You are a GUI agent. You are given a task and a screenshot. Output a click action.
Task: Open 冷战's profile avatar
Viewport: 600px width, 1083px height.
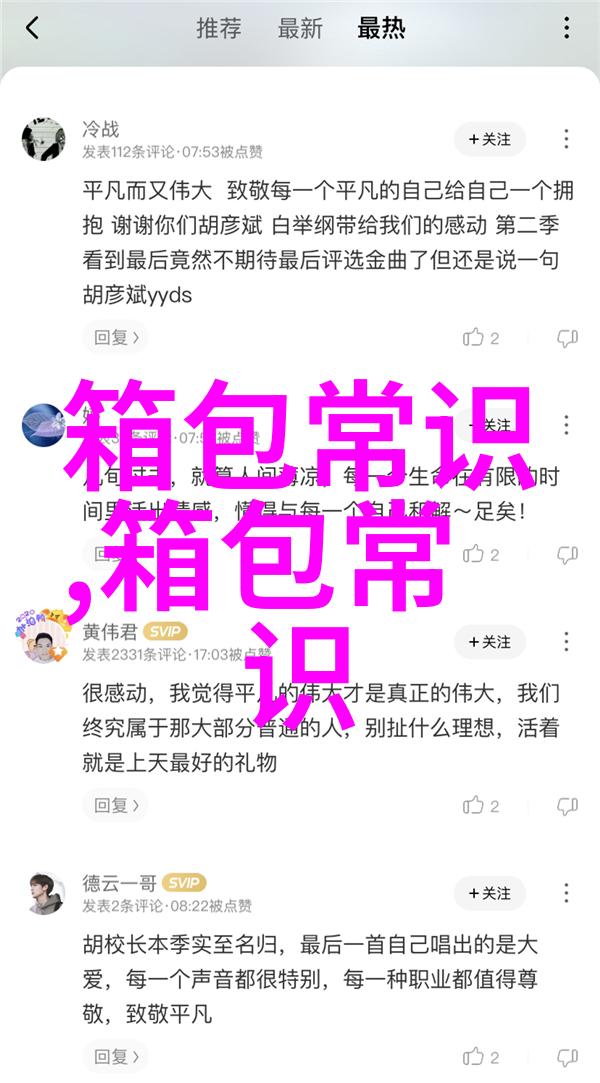(44, 140)
